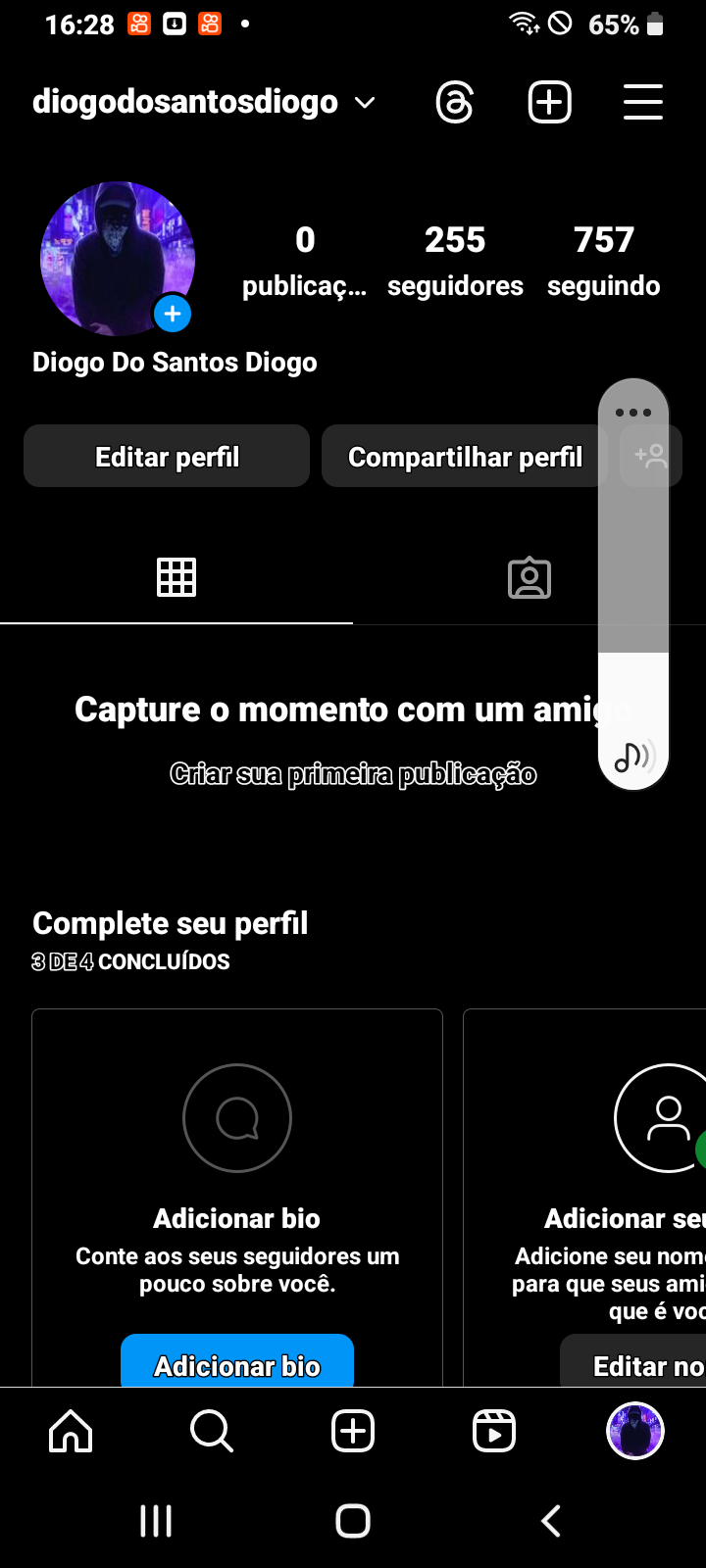Open the volume panel three-dot options
706x1568 pixels.
pyautogui.click(x=633, y=413)
